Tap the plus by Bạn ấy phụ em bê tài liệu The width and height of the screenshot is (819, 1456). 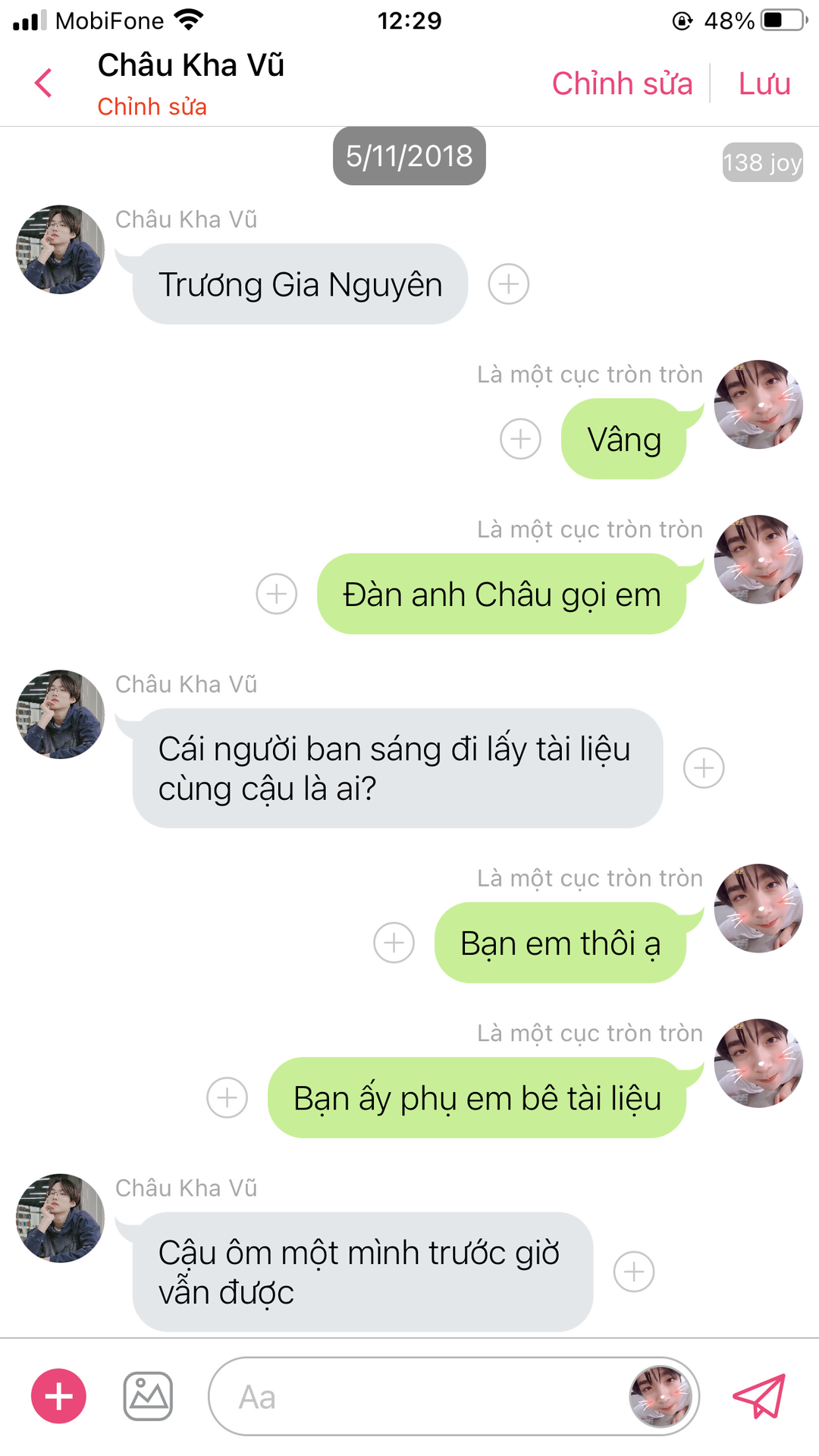[227, 1097]
